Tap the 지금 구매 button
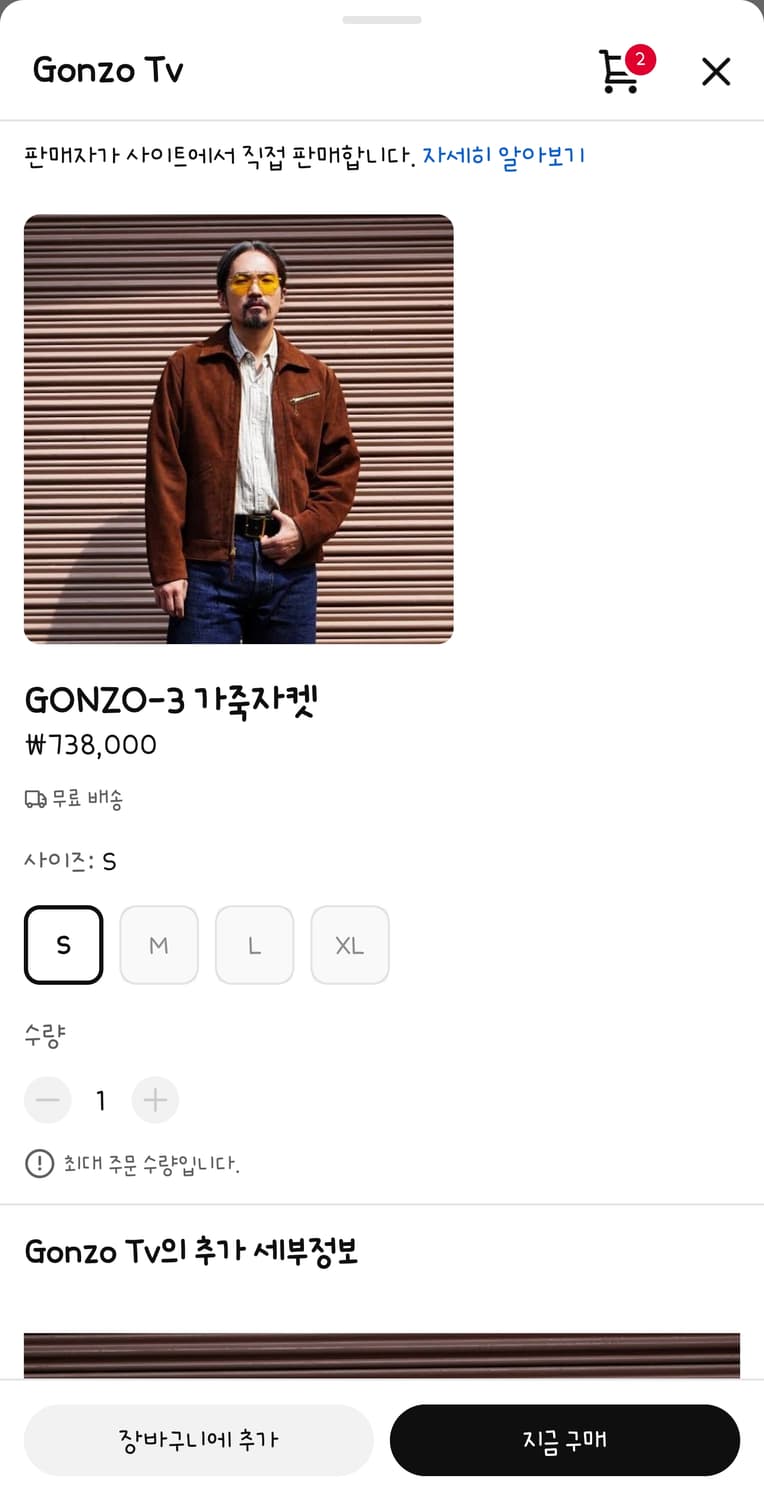 pyautogui.click(x=564, y=1440)
